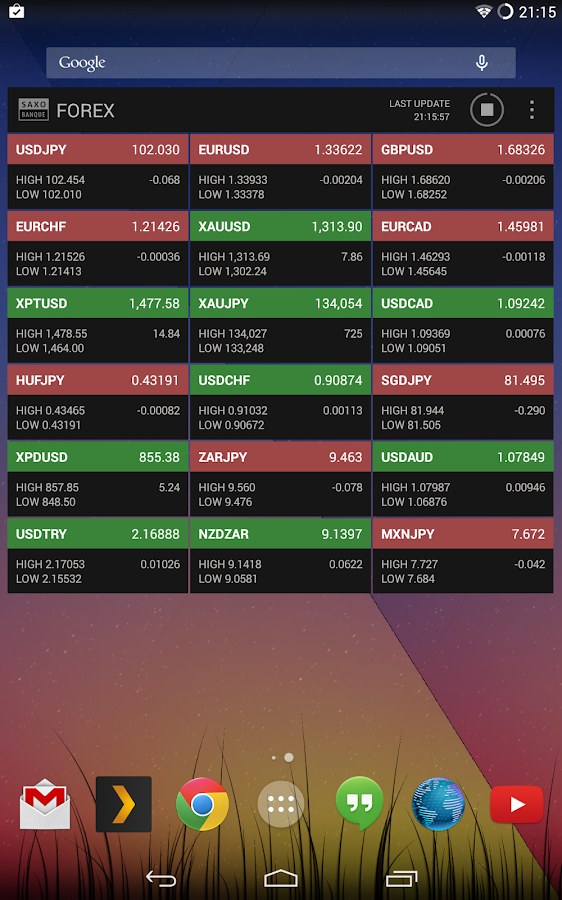Launch Chrome browser

click(202, 804)
